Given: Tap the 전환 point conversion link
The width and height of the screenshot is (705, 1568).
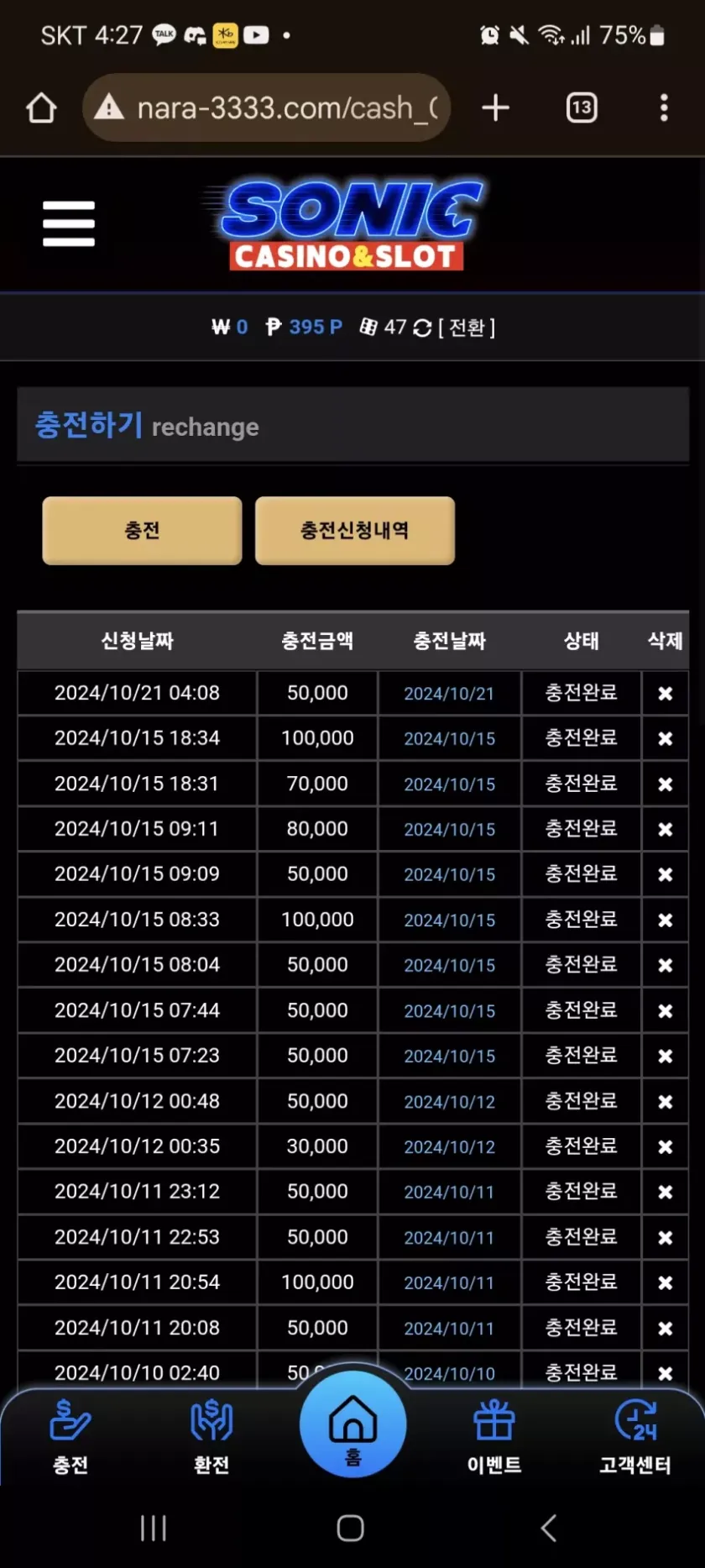Looking at the screenshot, I should pyautogui.click(x=466, y=328).
